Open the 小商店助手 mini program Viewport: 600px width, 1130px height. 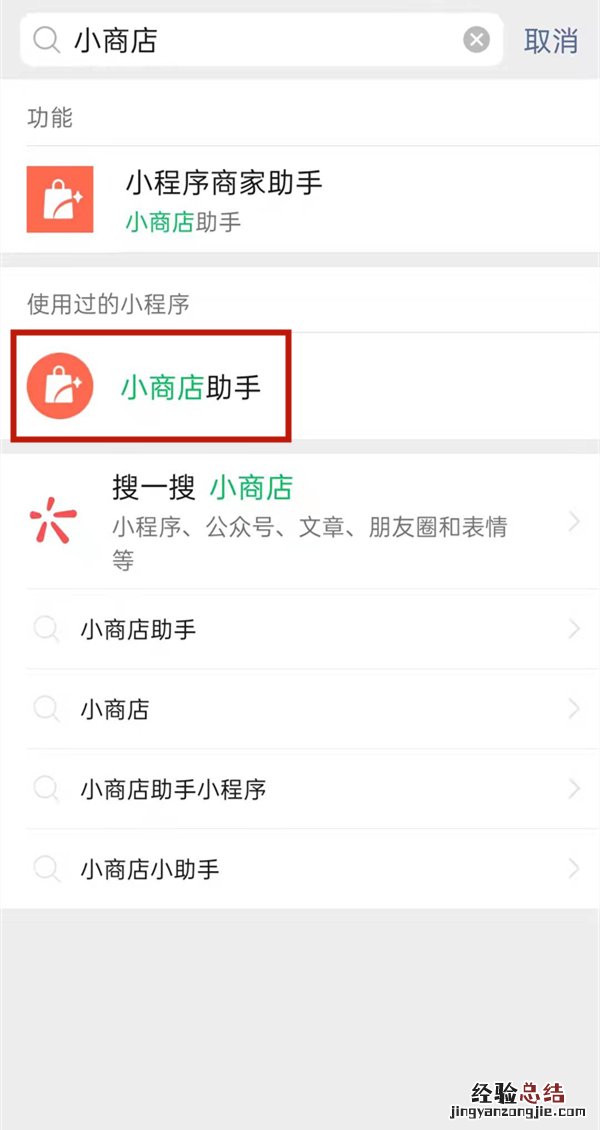(190, 387)
